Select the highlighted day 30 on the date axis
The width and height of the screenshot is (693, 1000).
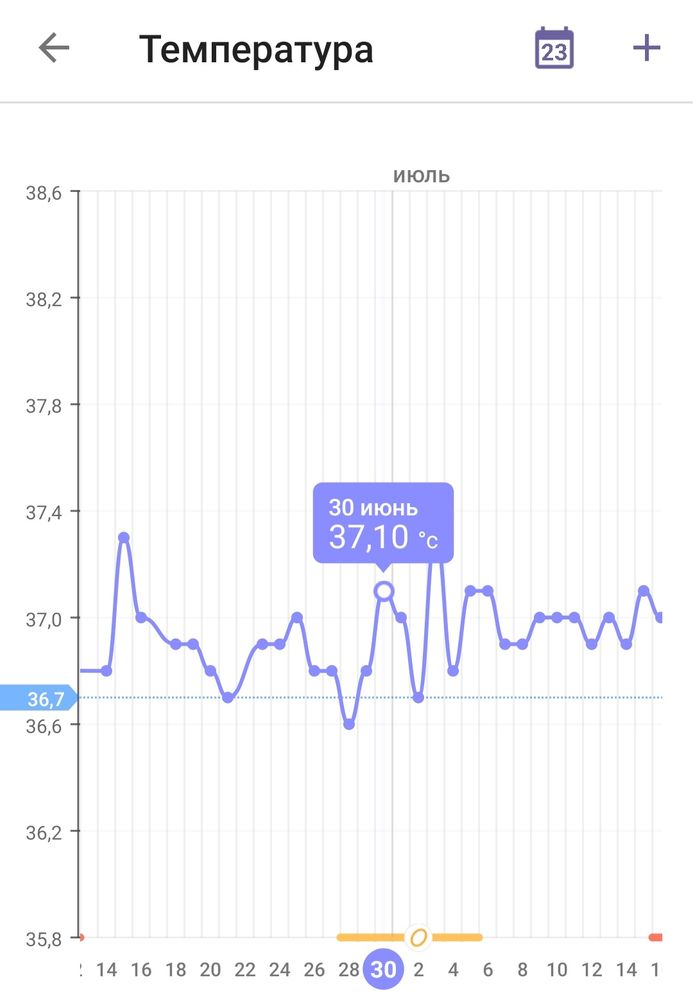pyautogui.click(x=383, y=969)
